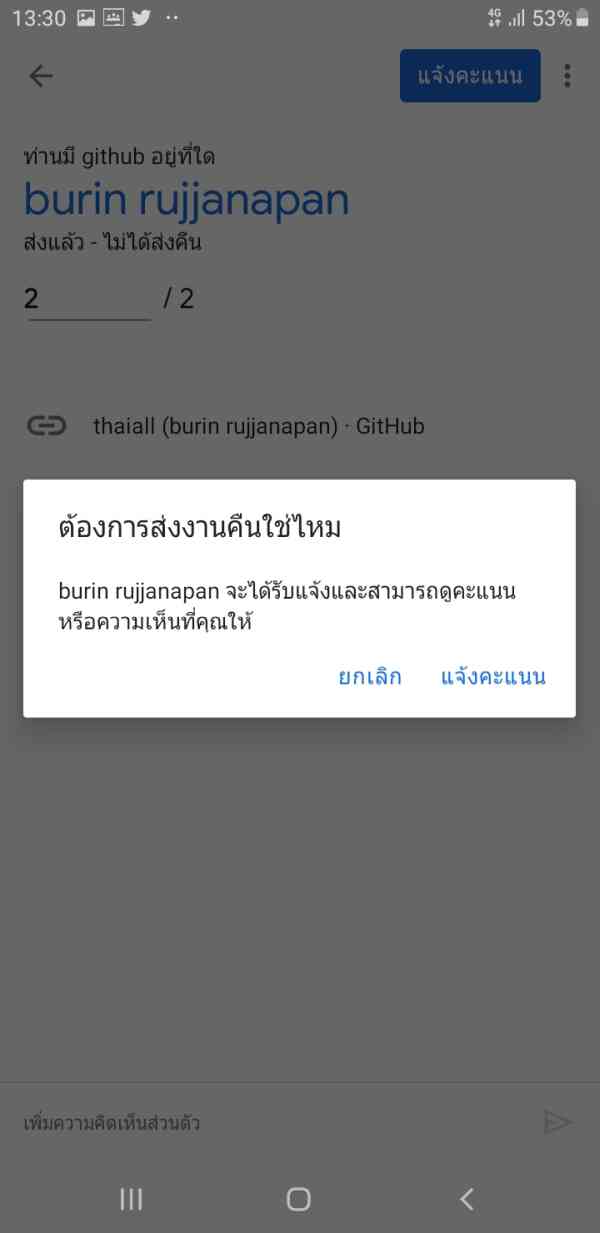Cancel the return-work dialog with ยกเลิก

(370, 677)
